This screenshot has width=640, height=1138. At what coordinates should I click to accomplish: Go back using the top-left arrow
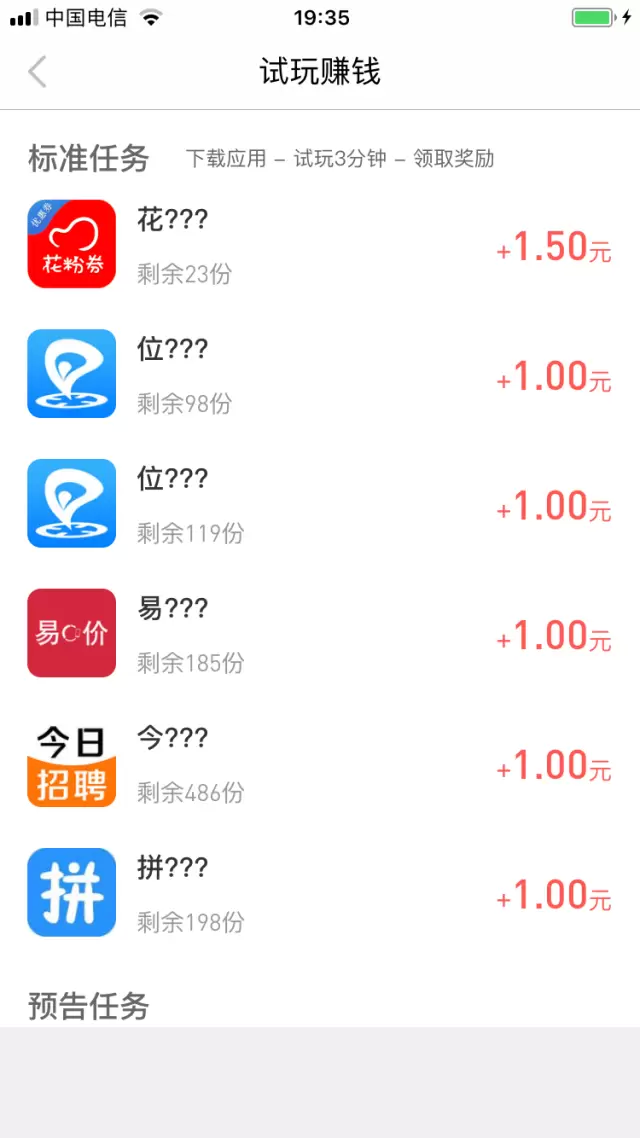click(38, 72)
